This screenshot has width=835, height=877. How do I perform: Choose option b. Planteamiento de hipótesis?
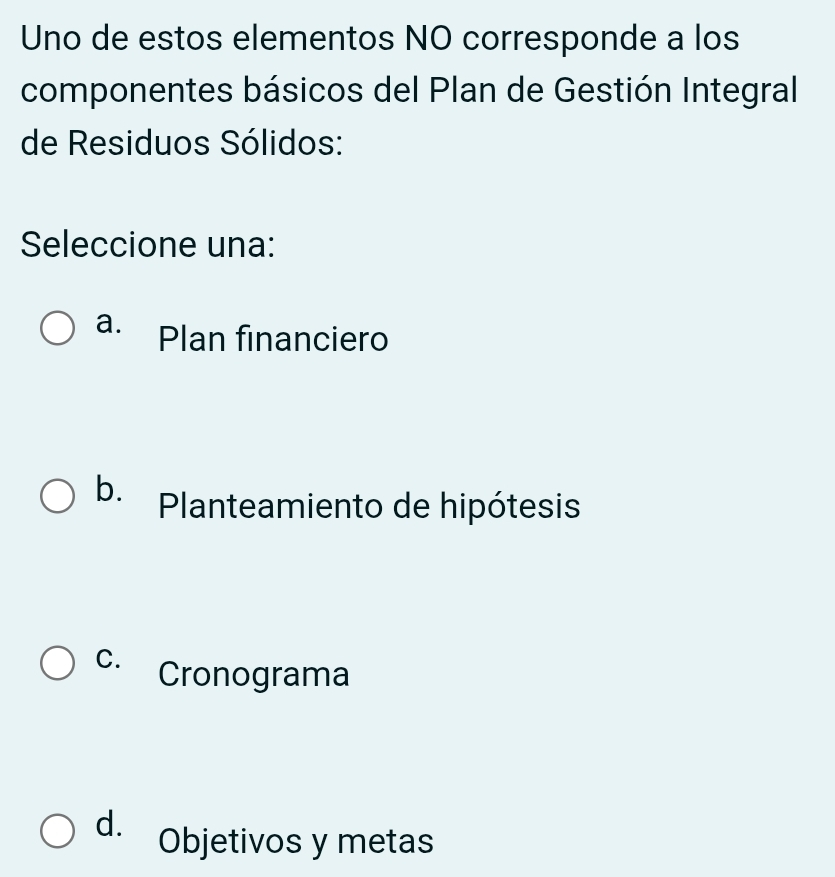[x=57, y=497]
